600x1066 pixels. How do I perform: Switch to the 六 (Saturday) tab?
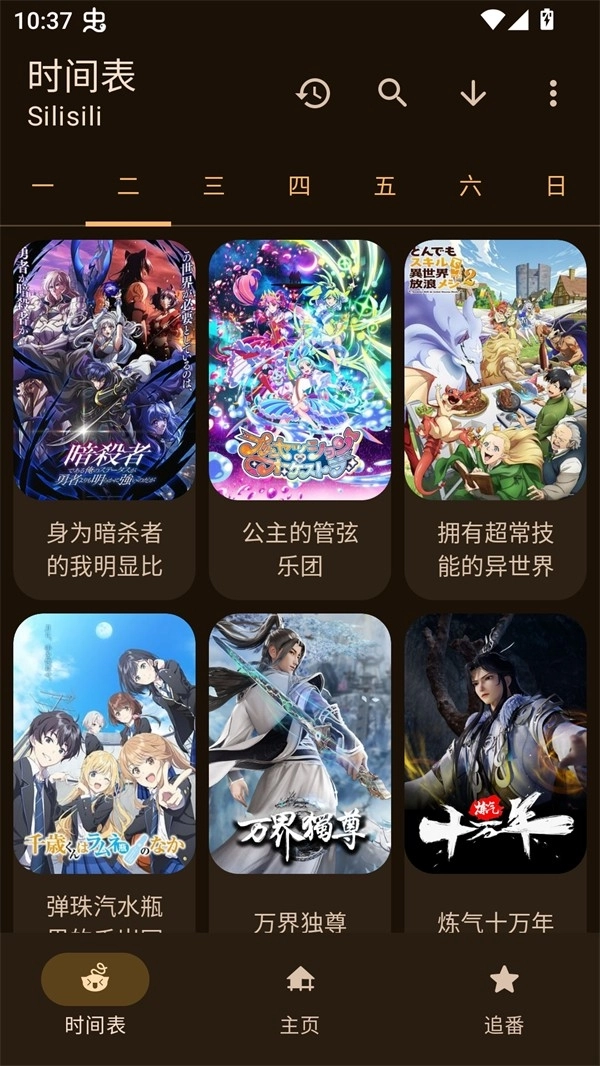470,186
